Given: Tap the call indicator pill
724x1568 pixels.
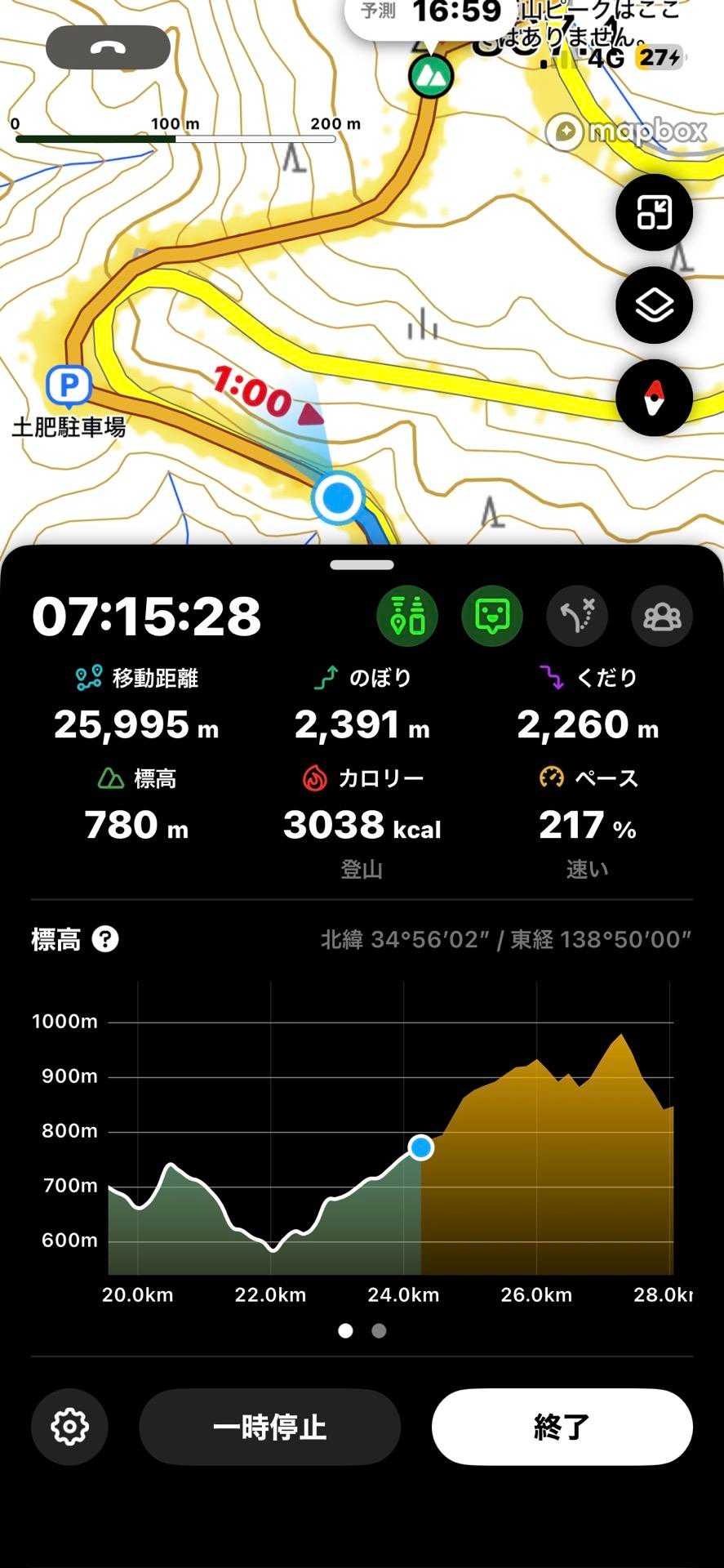Looking at the screenshot, I should tap(108, 47).
